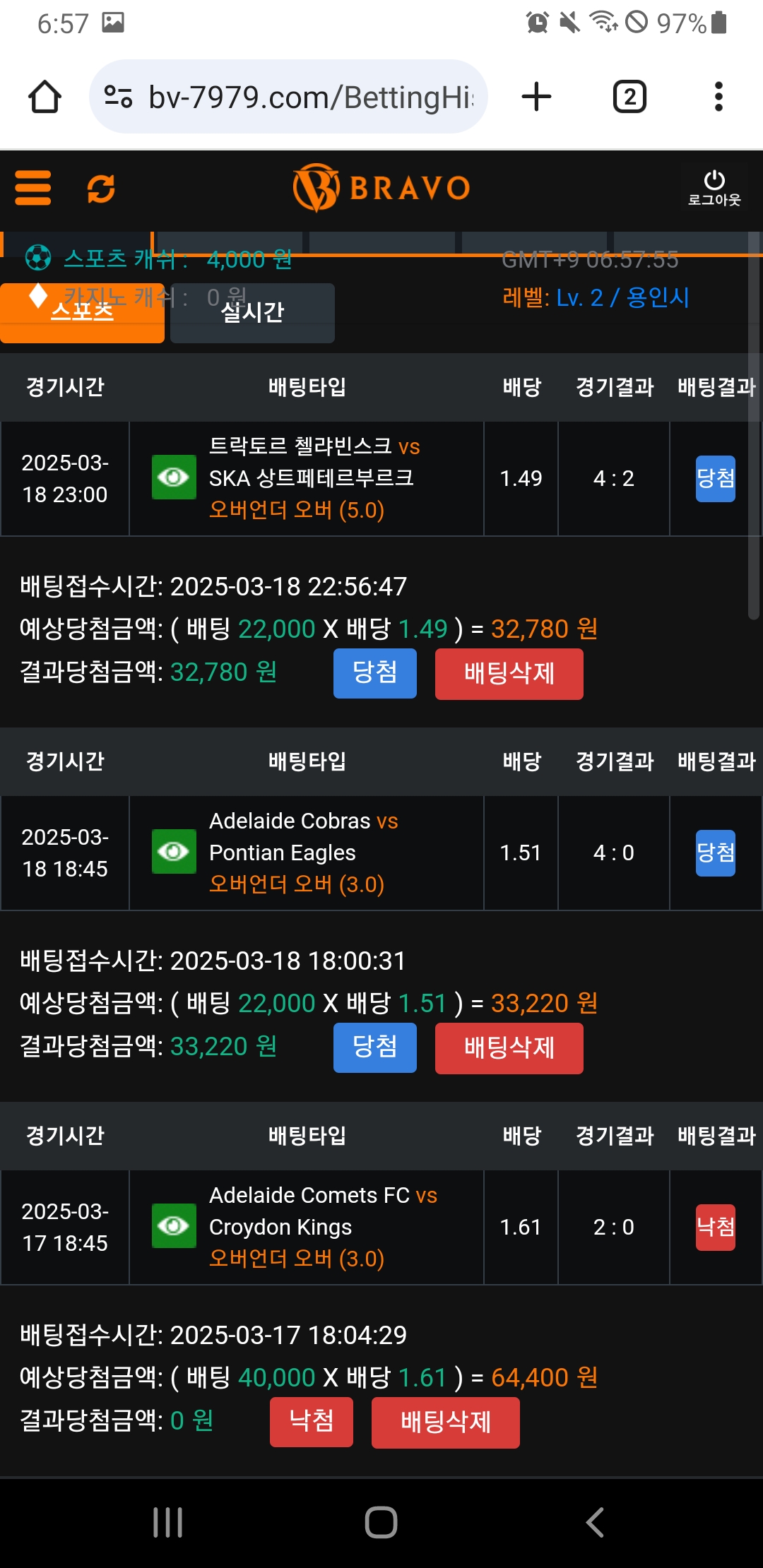763x1568 pixels.
Task: View details of the Adelaide Cobras bet
Action: coord(174,852)
